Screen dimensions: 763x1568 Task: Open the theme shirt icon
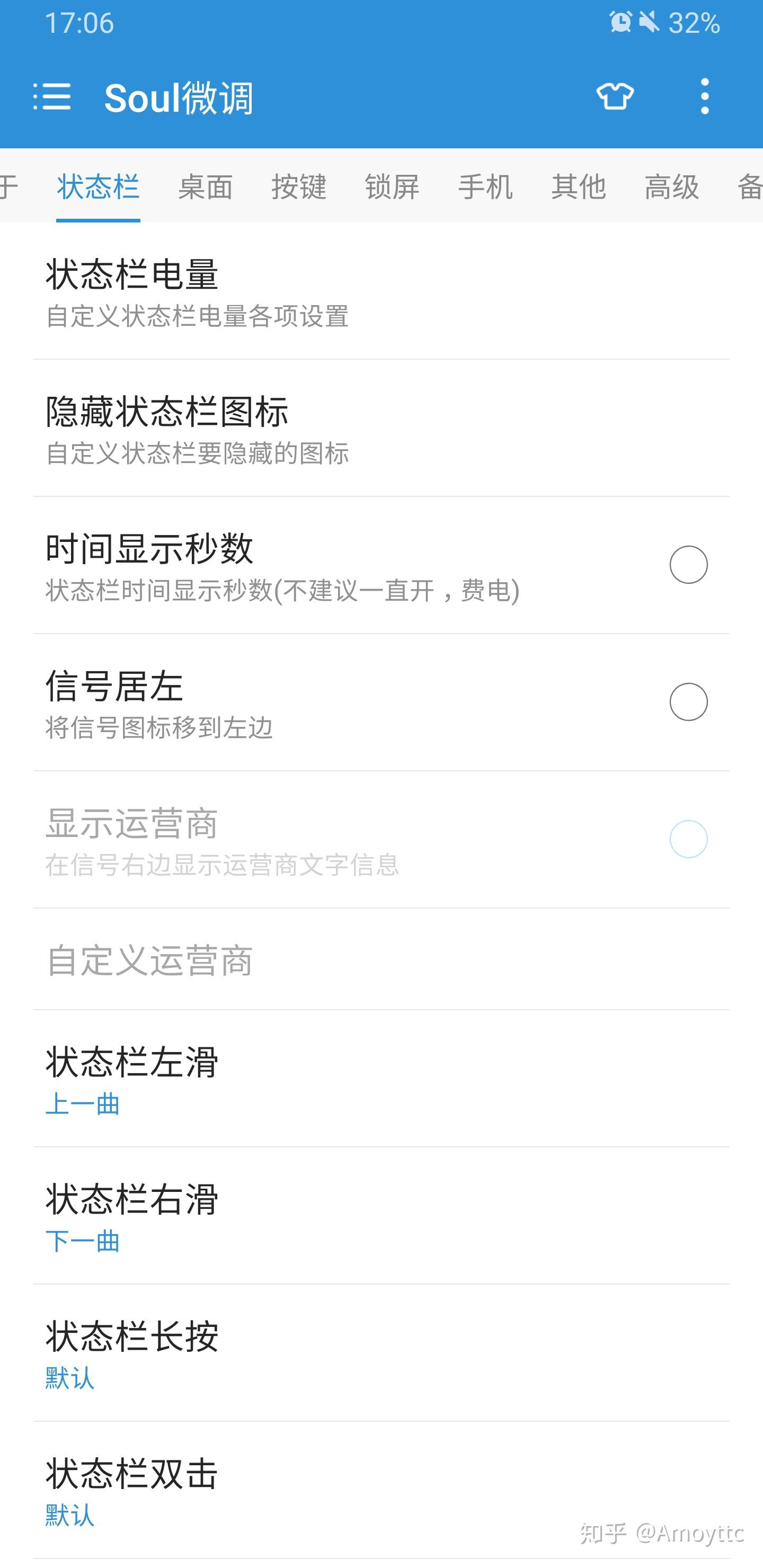(x=615, y=96)
